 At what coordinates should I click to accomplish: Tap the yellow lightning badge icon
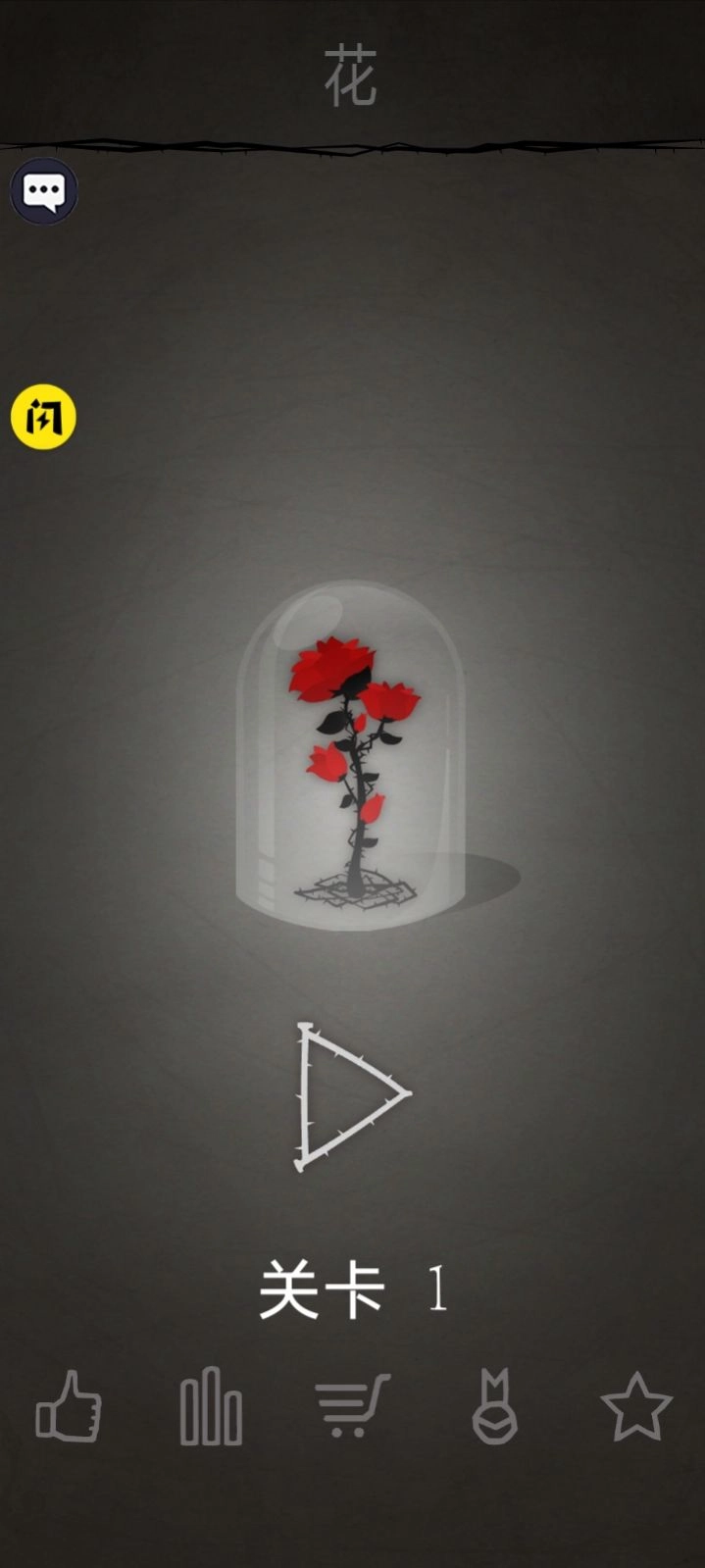click(x=43, y=417)
